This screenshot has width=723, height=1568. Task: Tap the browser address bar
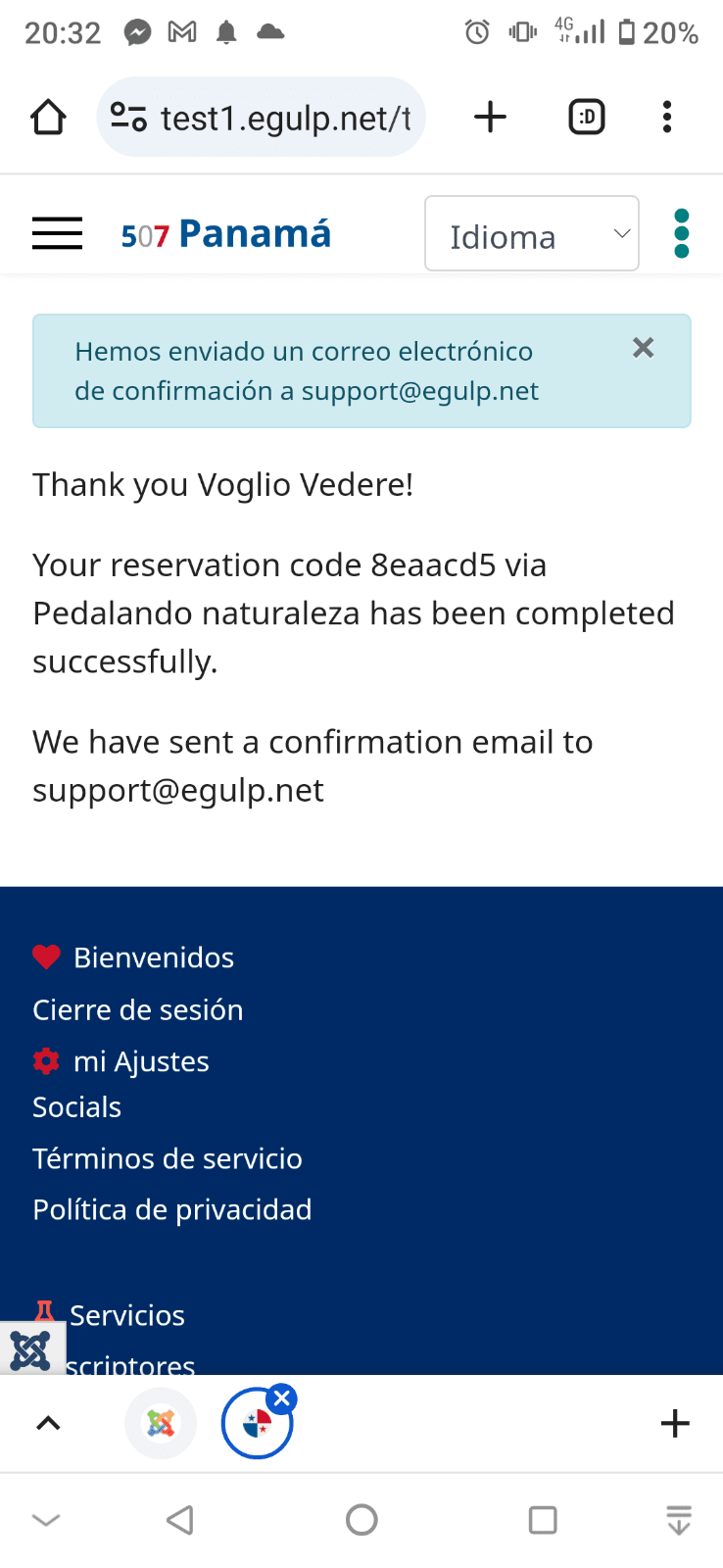click(x=282, y=118)
